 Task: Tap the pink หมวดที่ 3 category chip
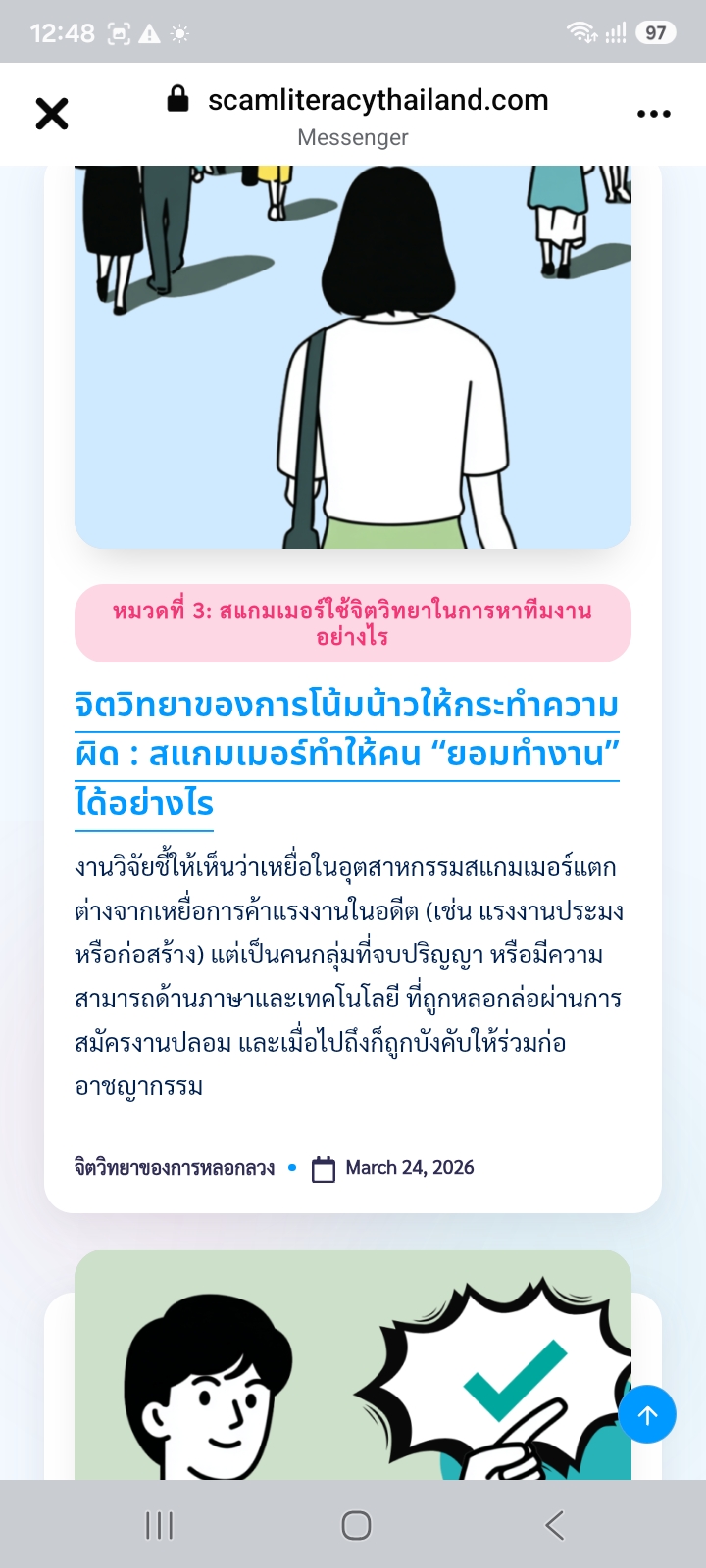(x=353, y=623)
